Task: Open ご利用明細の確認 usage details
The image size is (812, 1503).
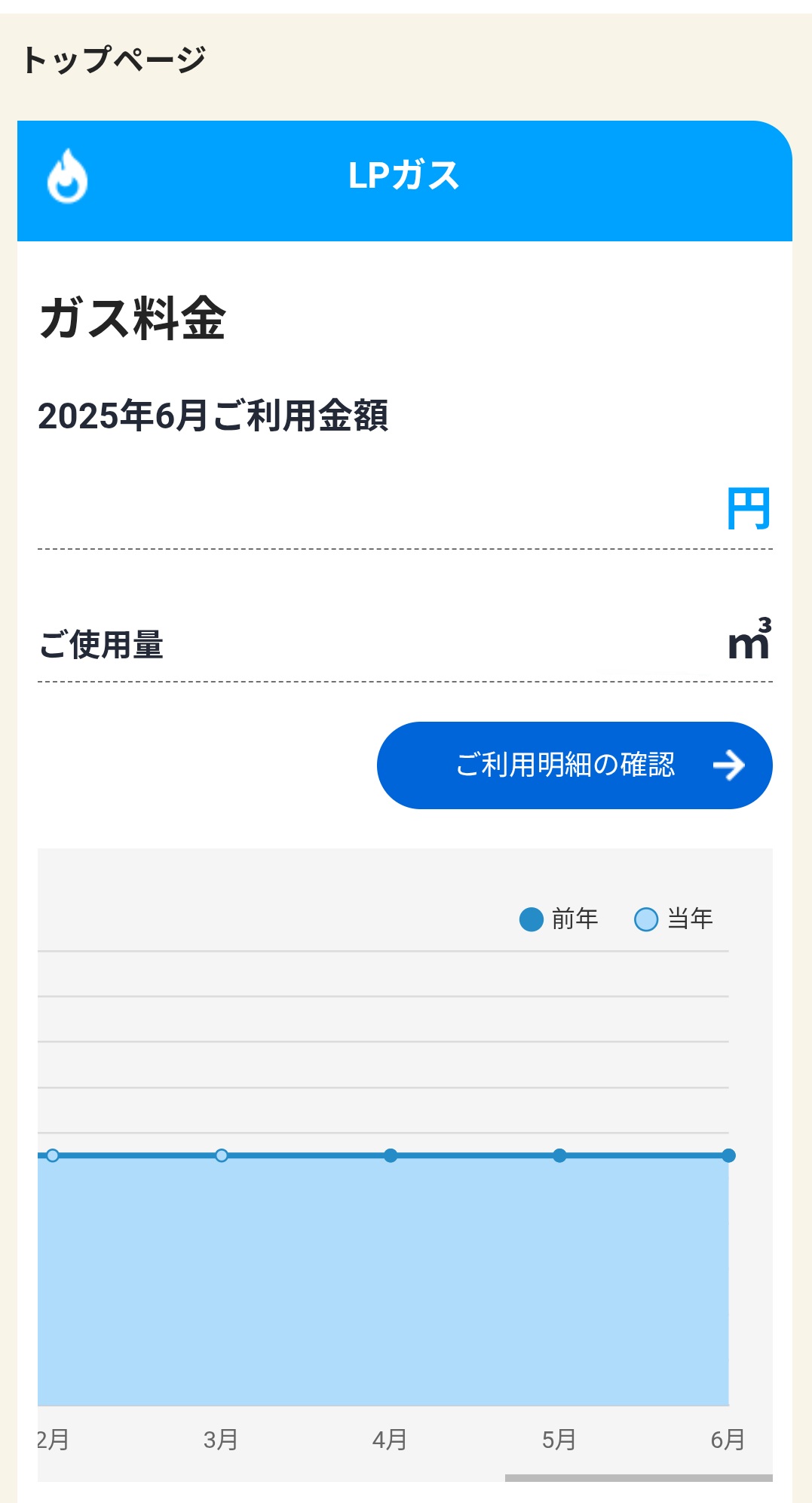Action: [x=575, y=765]
